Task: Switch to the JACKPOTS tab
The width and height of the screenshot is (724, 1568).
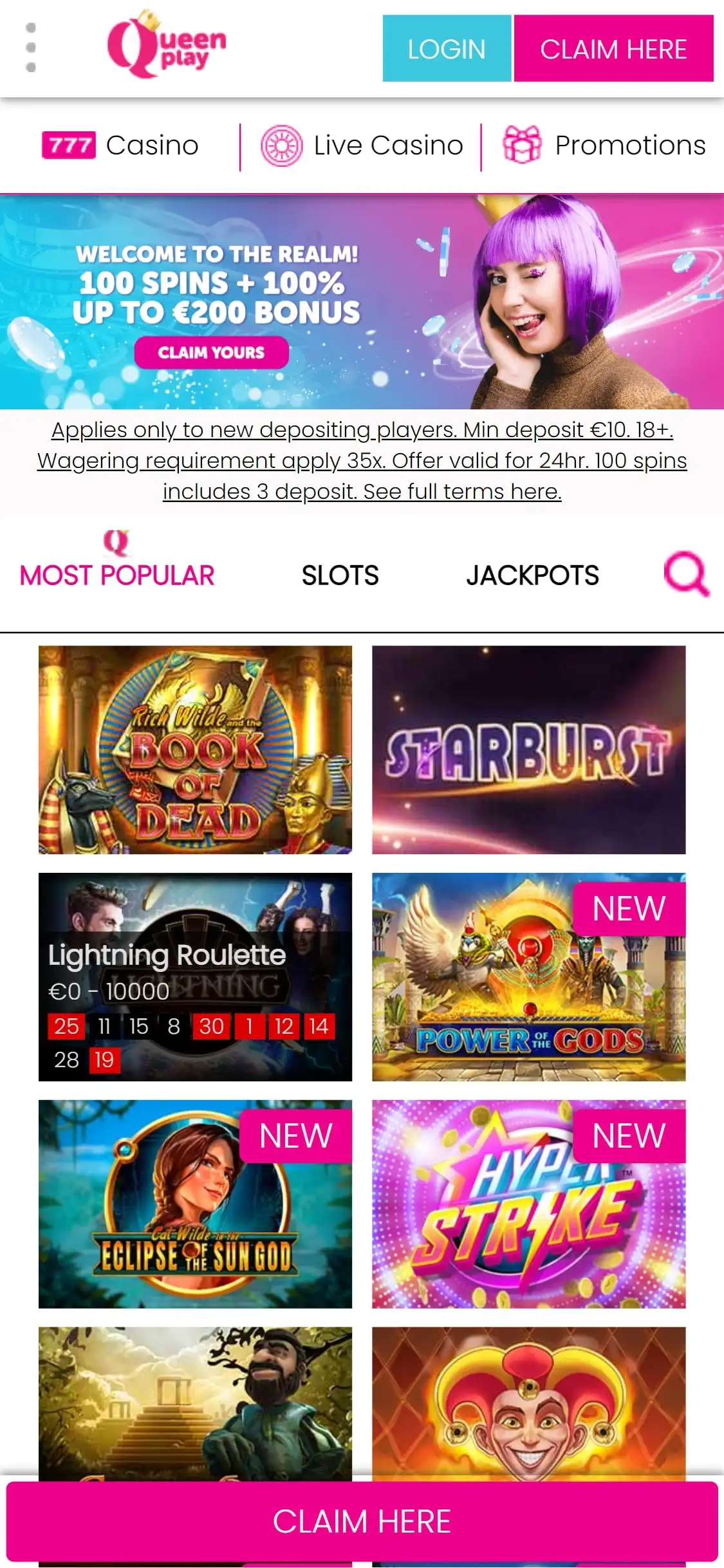Action: click(x=532, y=575)
